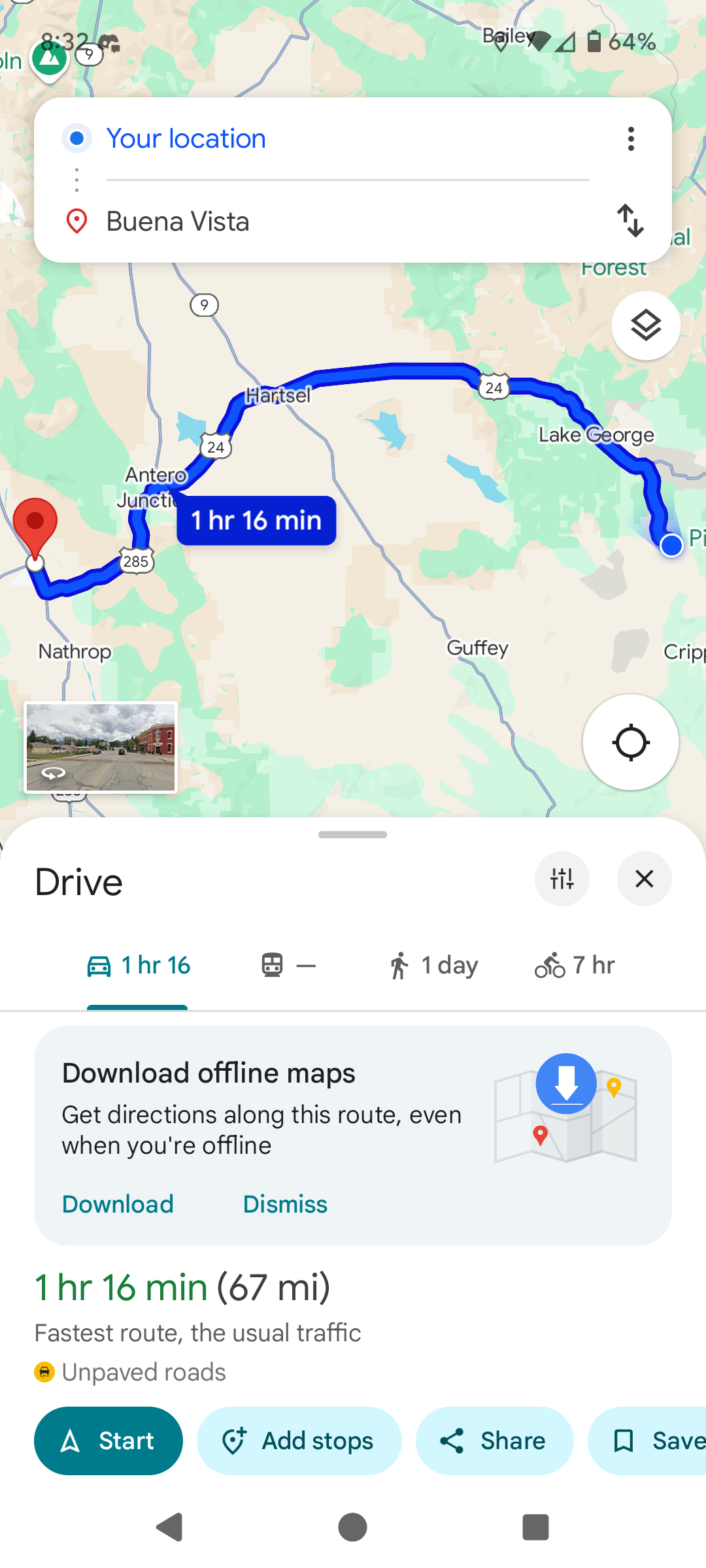
Task: Add stops to the route
Action: pyautogui.click(x=299, y=1441)
